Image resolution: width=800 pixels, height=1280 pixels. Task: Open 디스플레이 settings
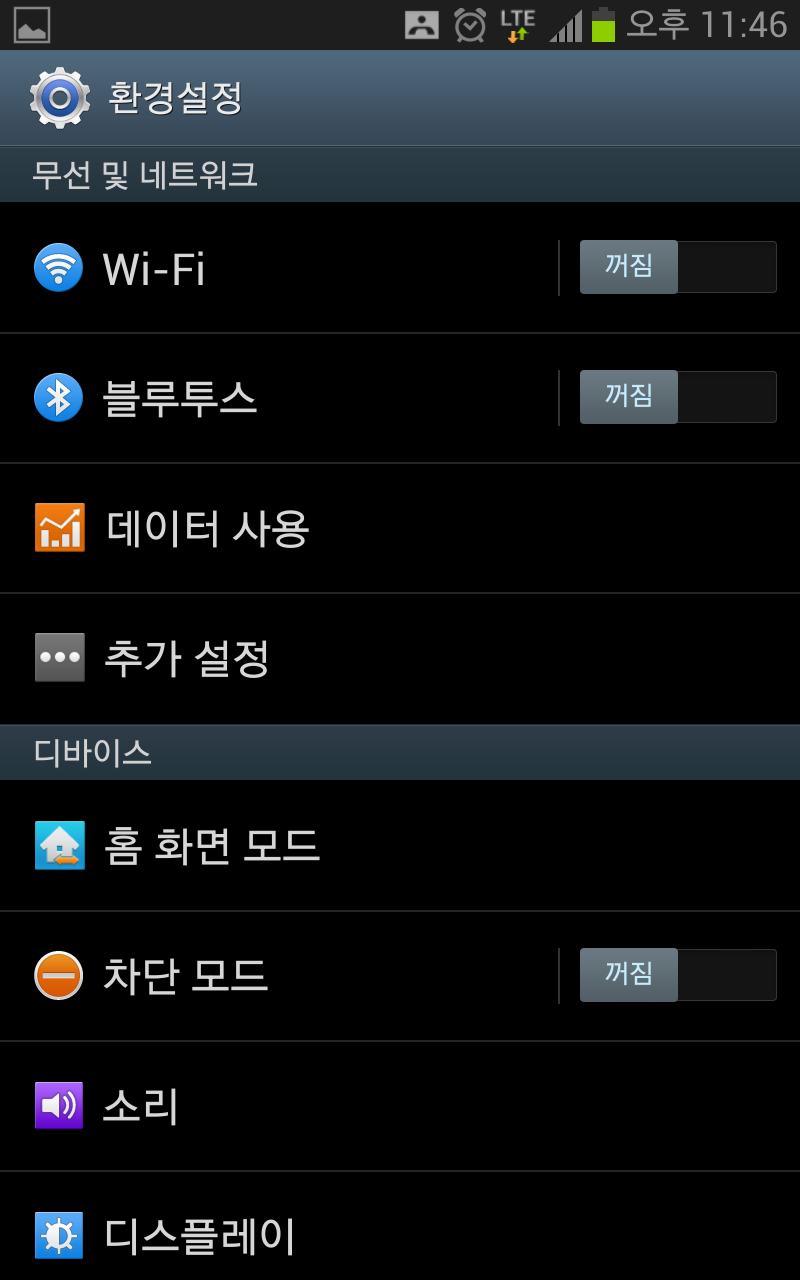click(400, 1235)
